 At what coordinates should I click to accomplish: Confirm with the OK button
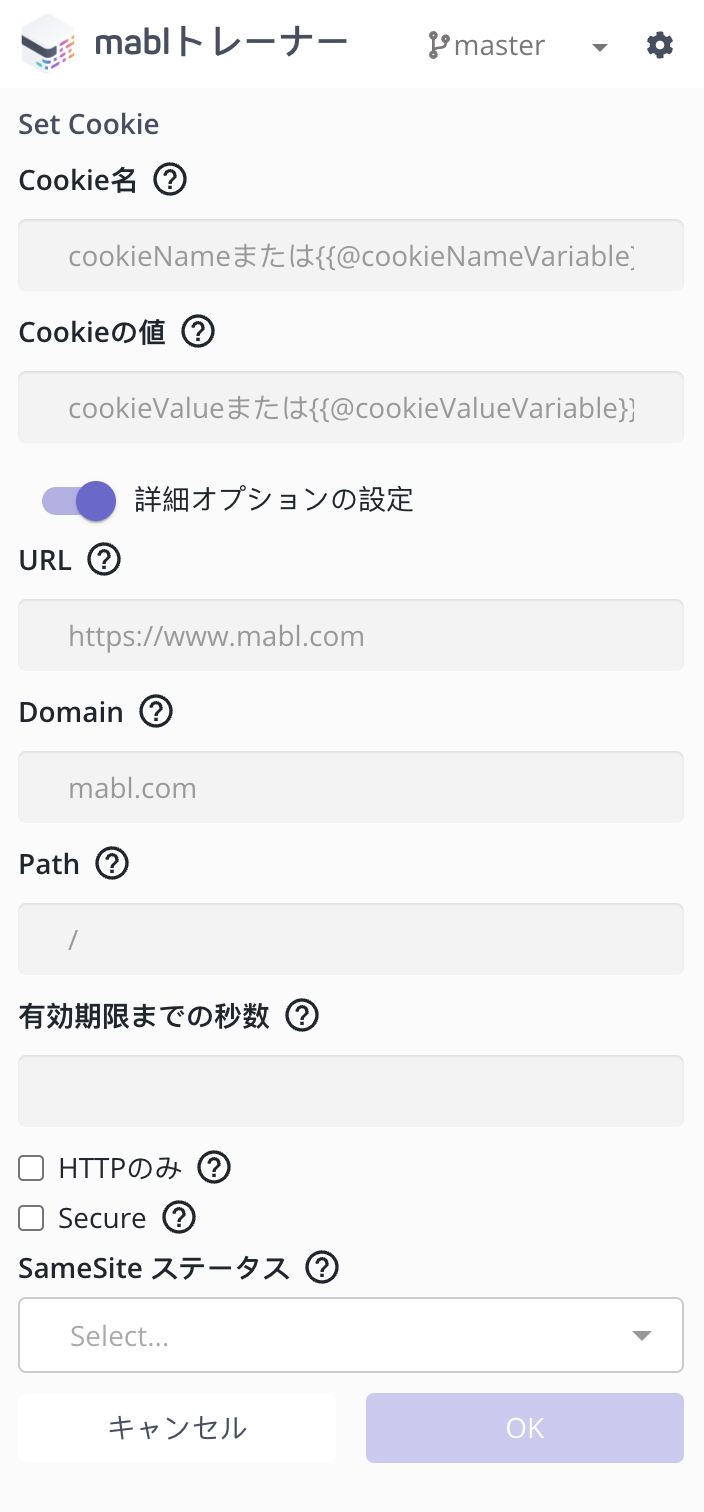tap(524, 1428)
